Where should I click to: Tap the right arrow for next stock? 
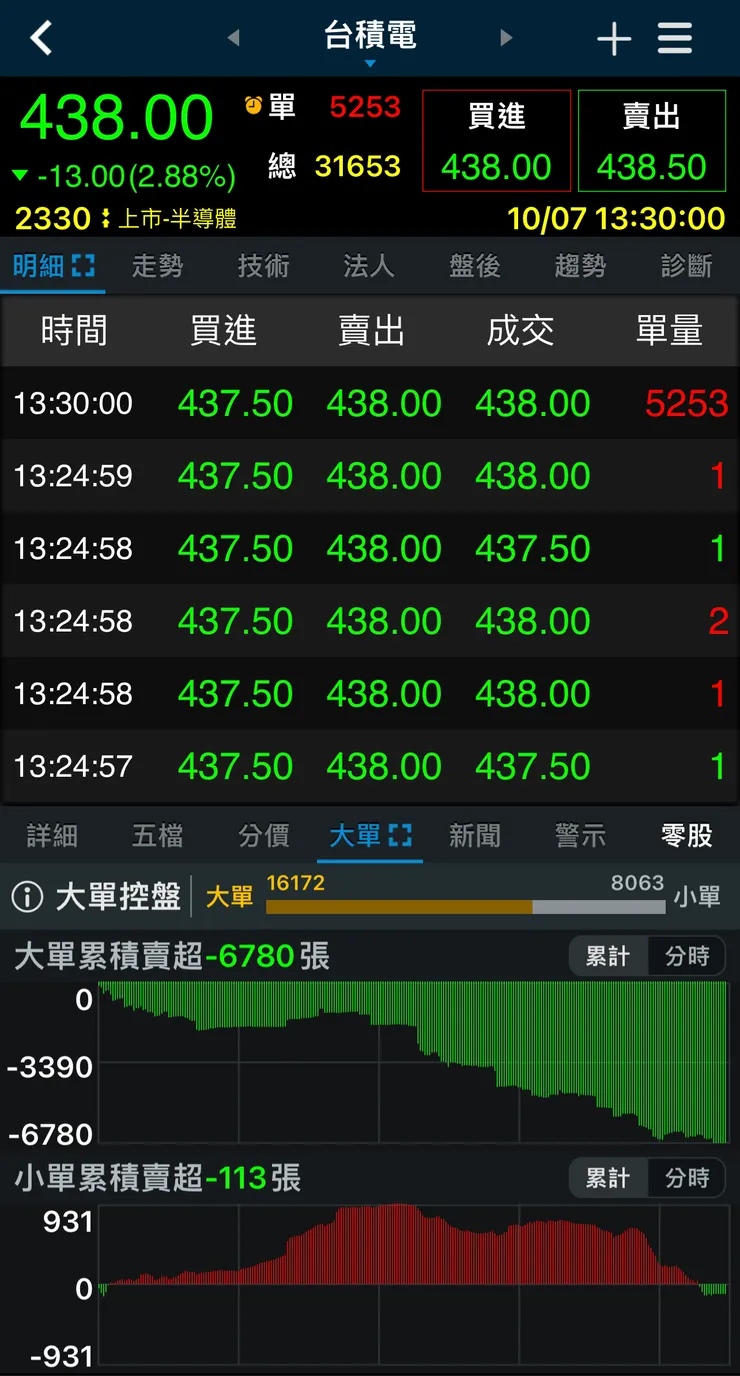[506, 37]
